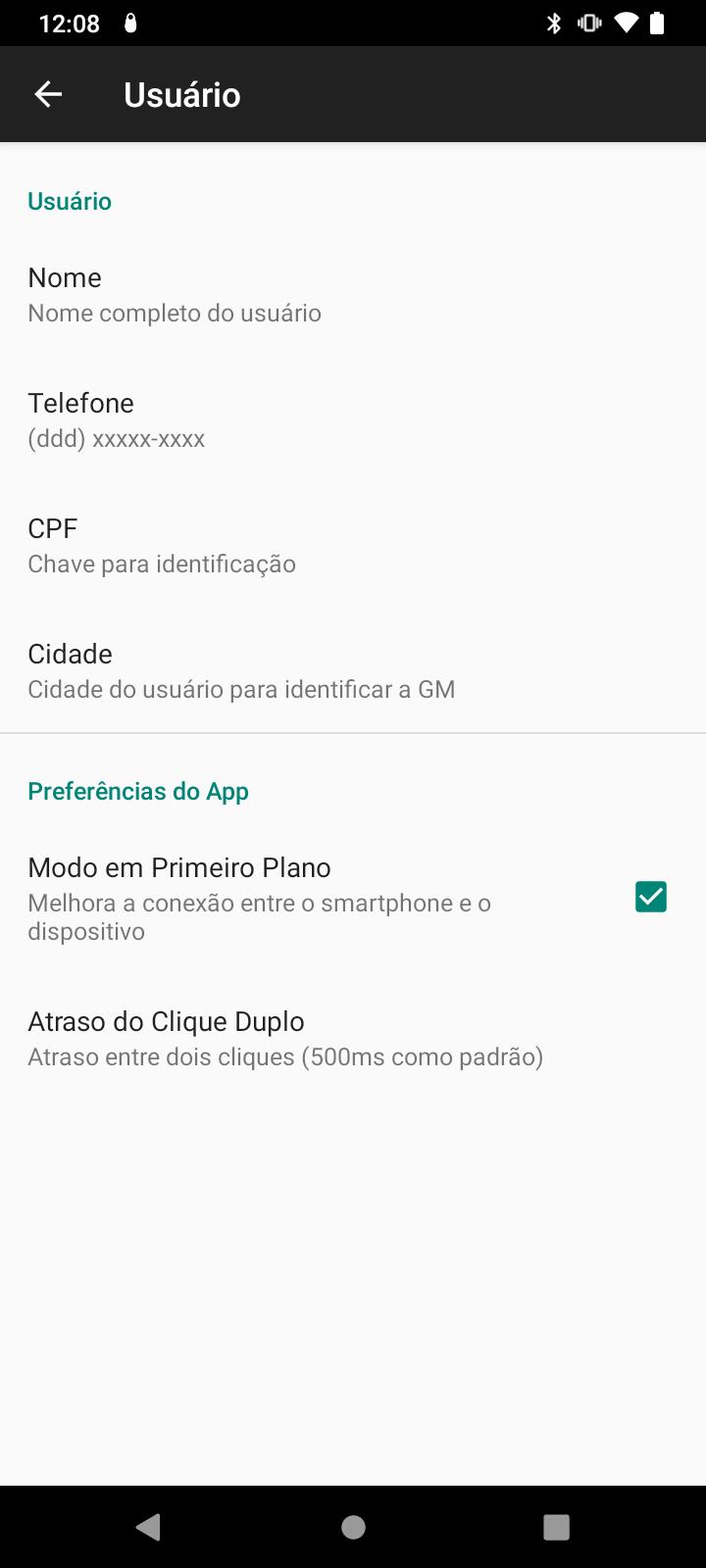The image size is (706, 1568).
Task: Edit the Telefone field
Action: click(x=353, y=419)
